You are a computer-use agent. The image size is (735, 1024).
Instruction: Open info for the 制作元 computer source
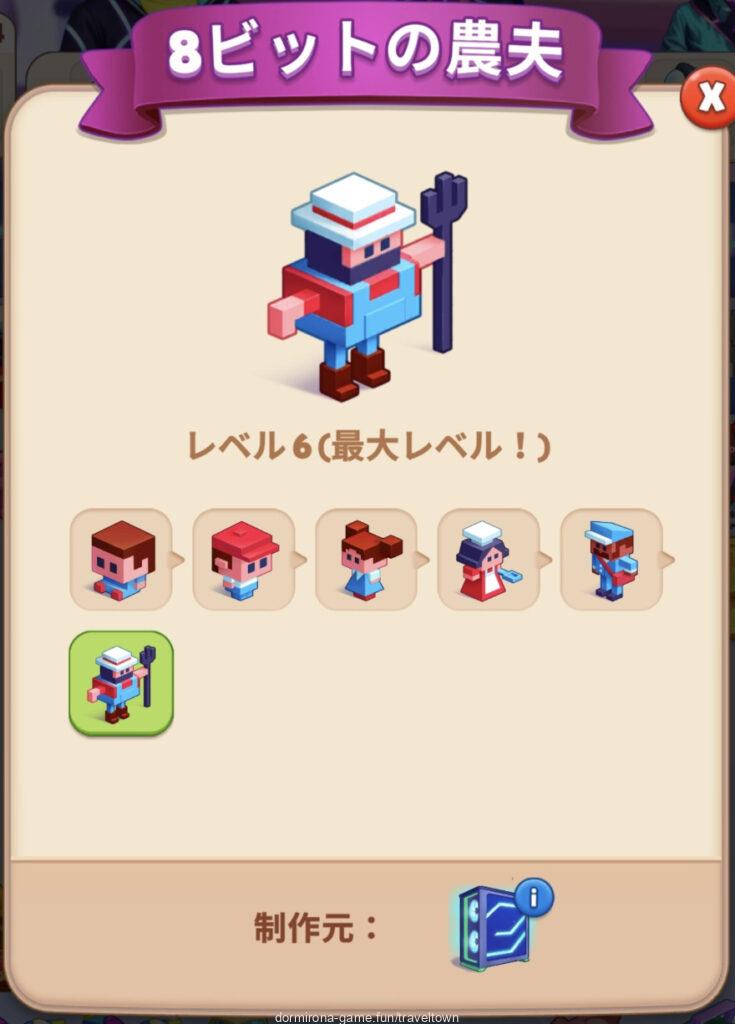pos(534,897)
